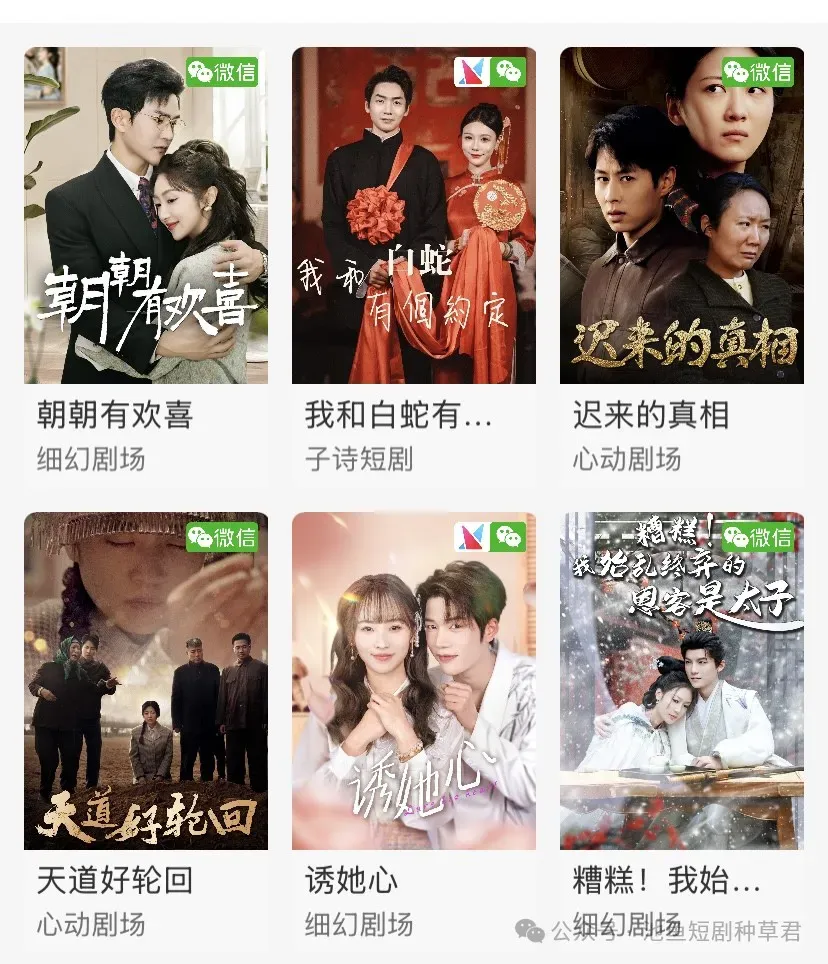Image resolution: width=828 pixels, height=964 pixels.
Task: View the short drama 迟来的真相
Action: [x=681, y=216]
